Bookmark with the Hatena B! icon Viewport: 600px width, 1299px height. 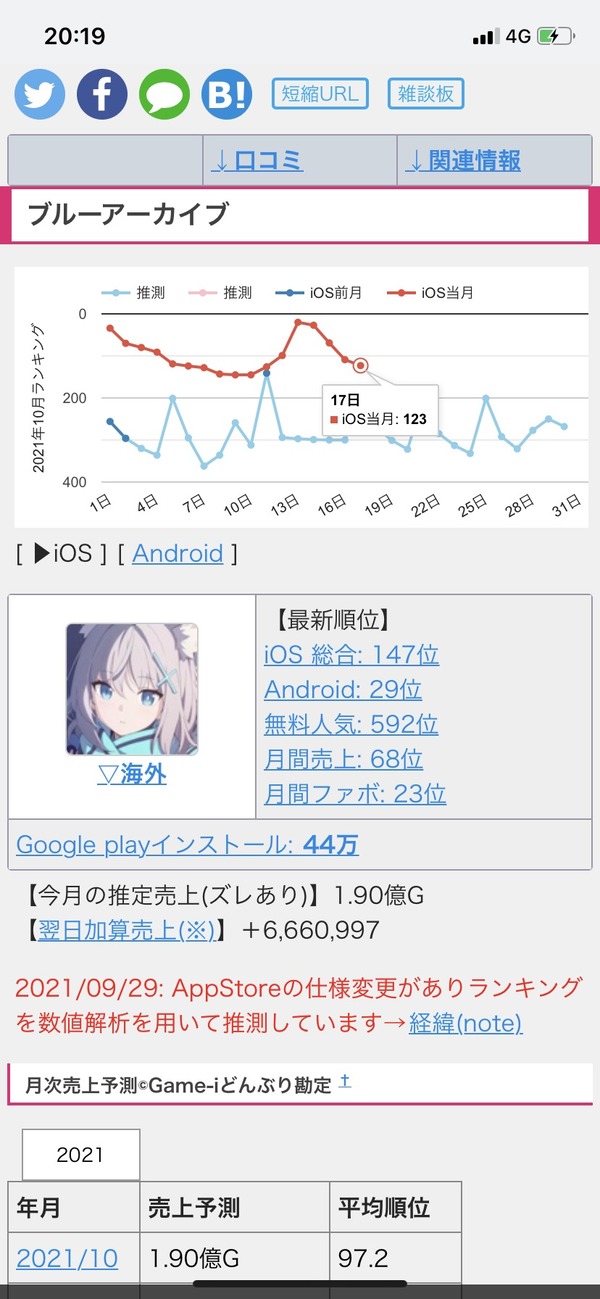226,95
